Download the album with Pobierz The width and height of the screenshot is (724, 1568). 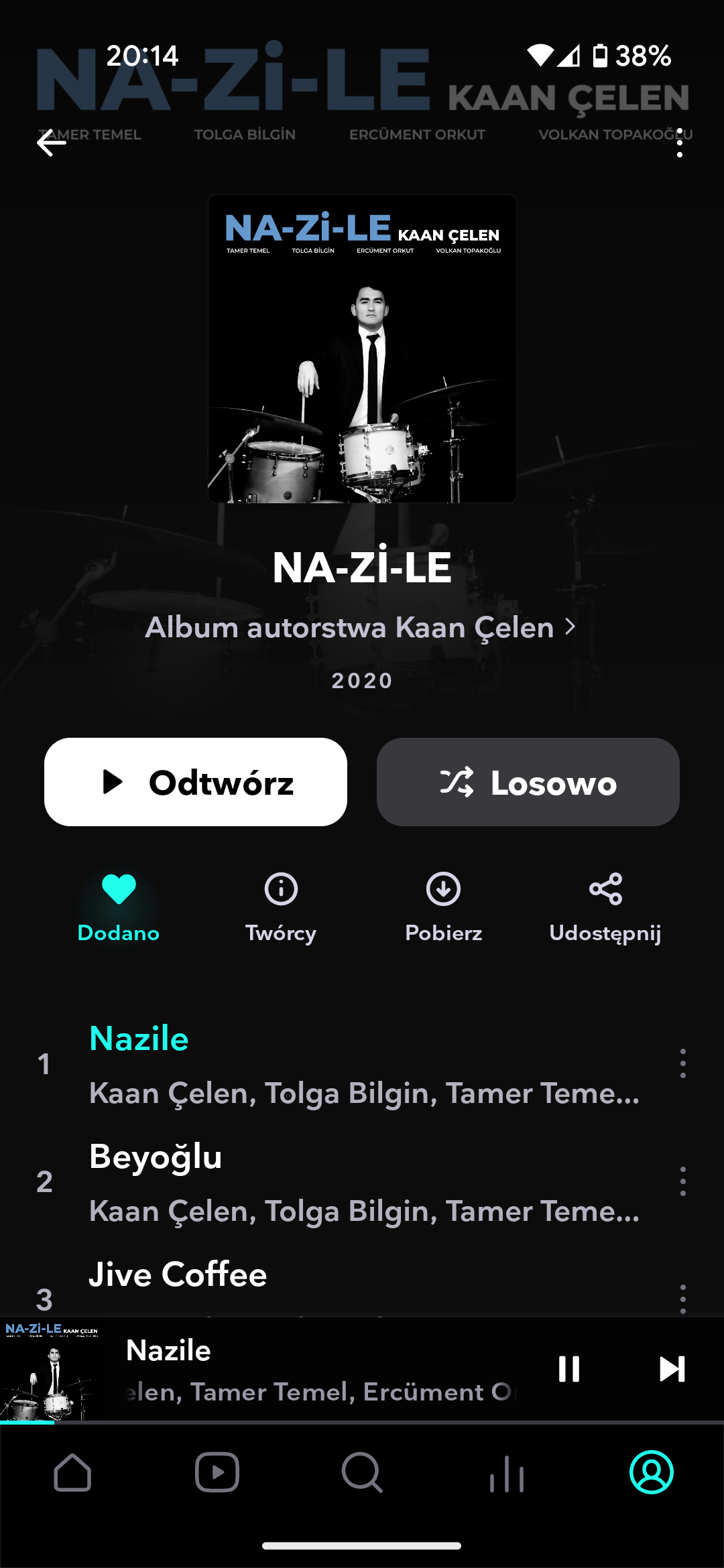(444, 905)
